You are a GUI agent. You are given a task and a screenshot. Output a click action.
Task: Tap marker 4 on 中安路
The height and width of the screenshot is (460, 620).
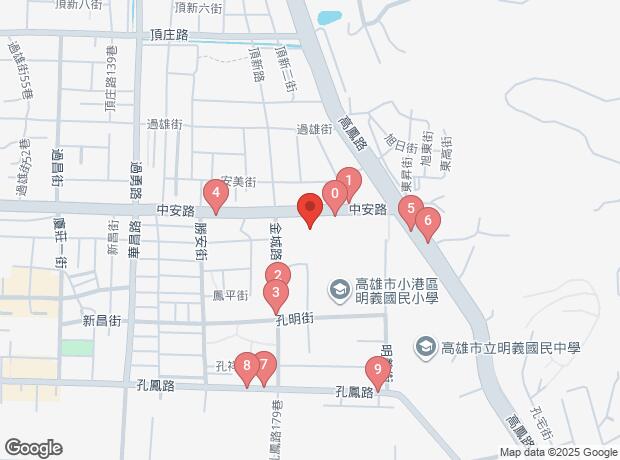point(215,193)
